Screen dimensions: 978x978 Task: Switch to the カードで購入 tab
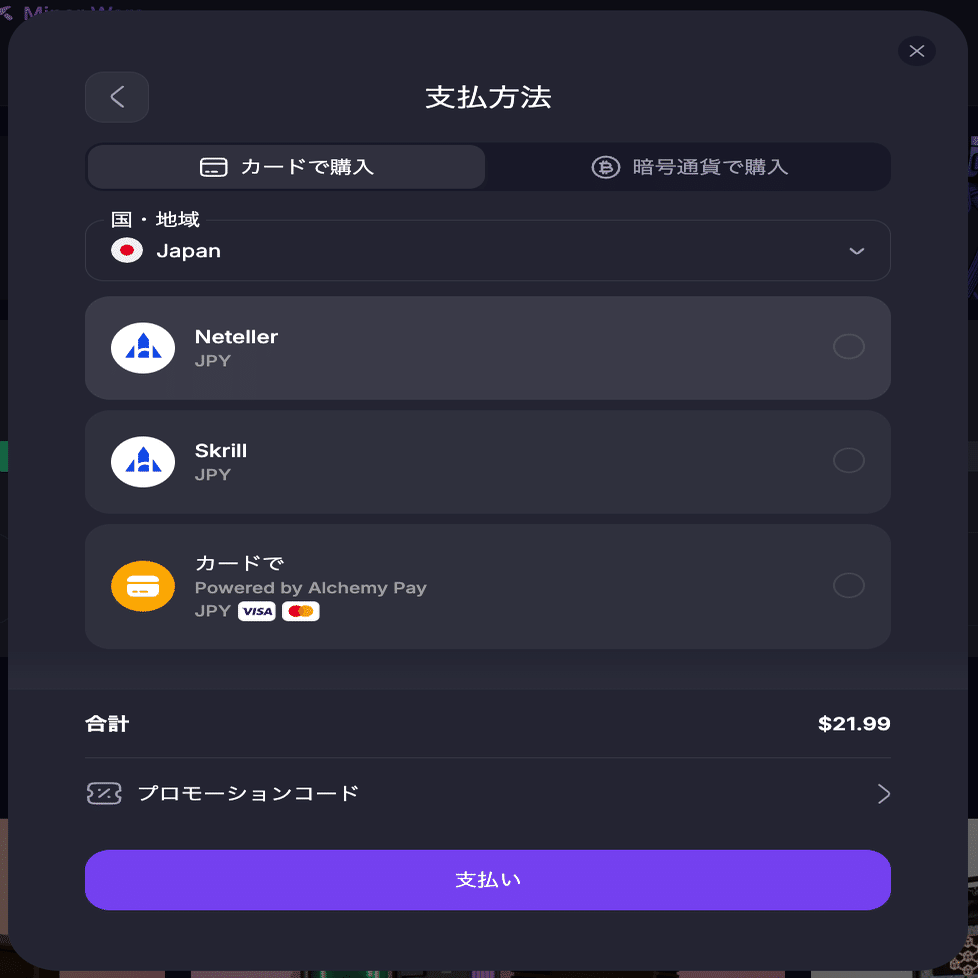tap(287, 167)
